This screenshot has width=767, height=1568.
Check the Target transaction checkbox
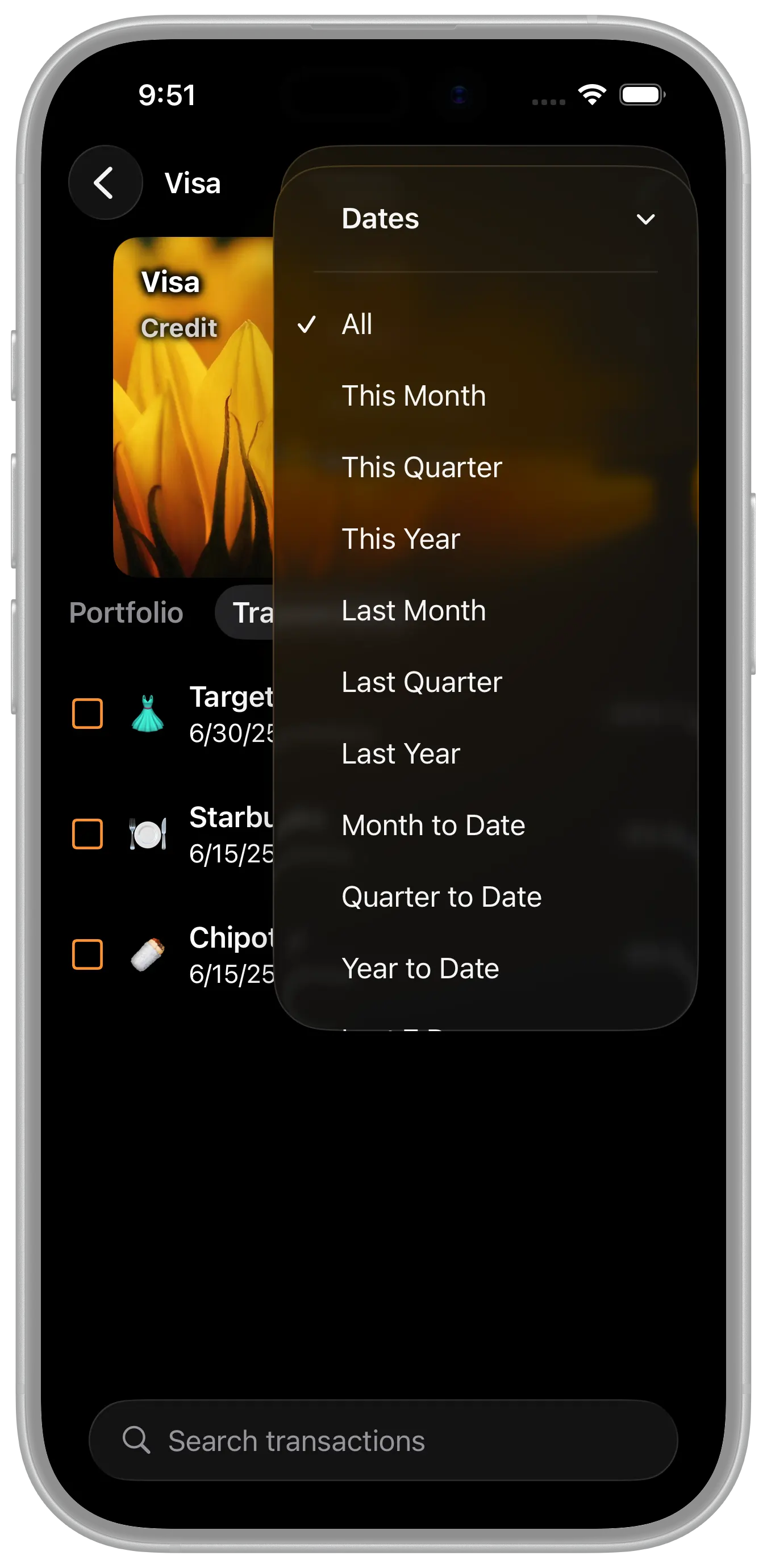[x=87, y=714]
